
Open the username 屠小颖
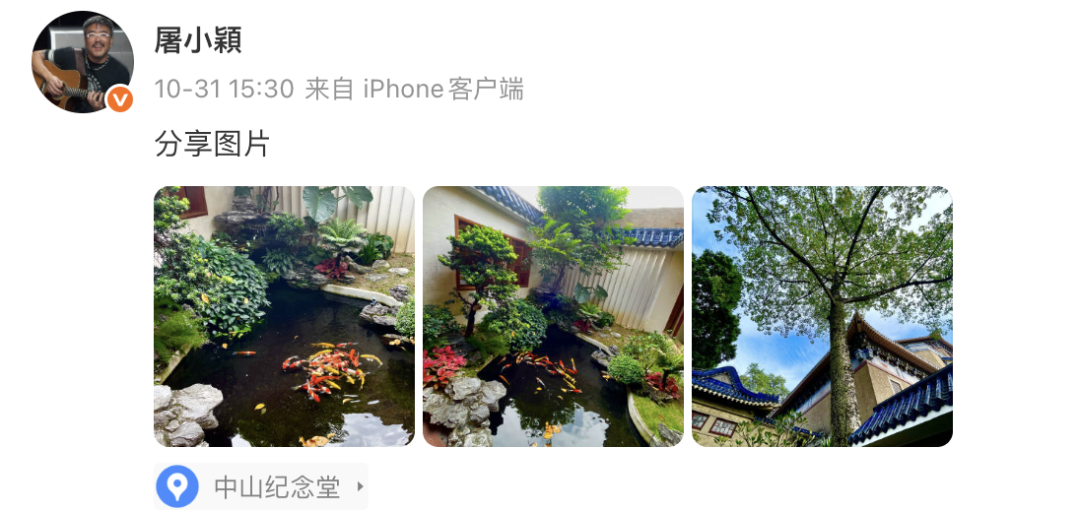(198, 40)
